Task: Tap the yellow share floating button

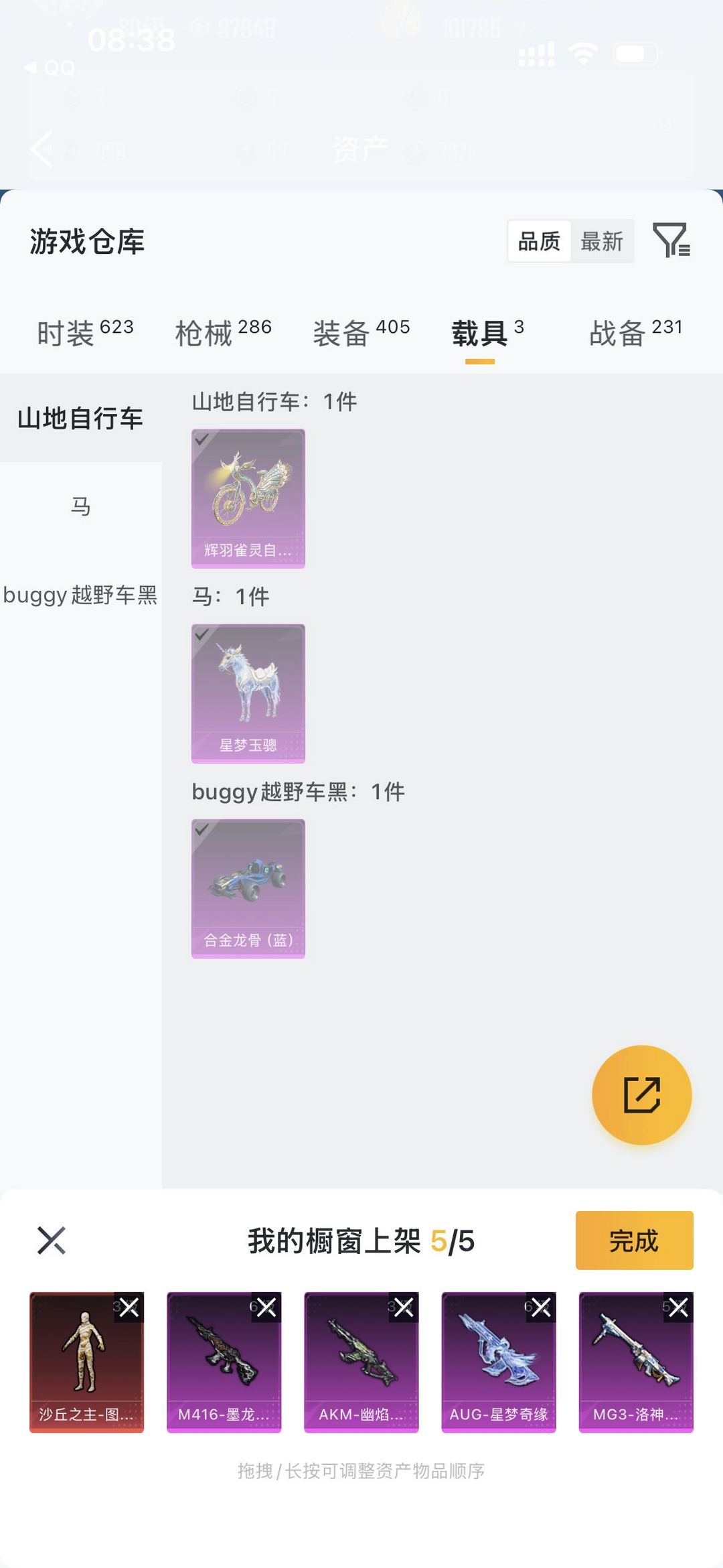Action: [x=641, y=1095]
